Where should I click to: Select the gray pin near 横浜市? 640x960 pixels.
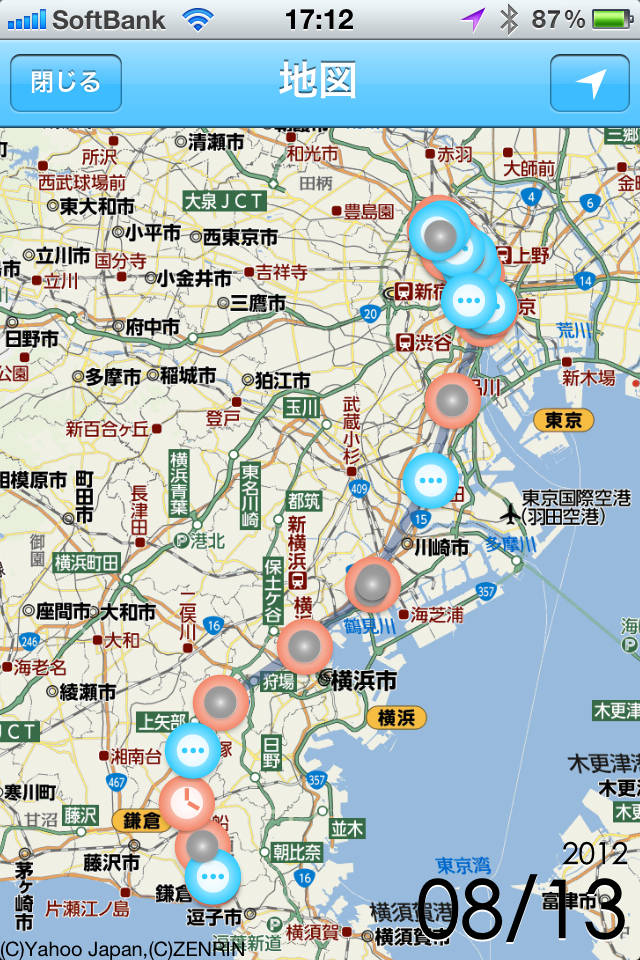pyautogui.click(x=305, y=647)
